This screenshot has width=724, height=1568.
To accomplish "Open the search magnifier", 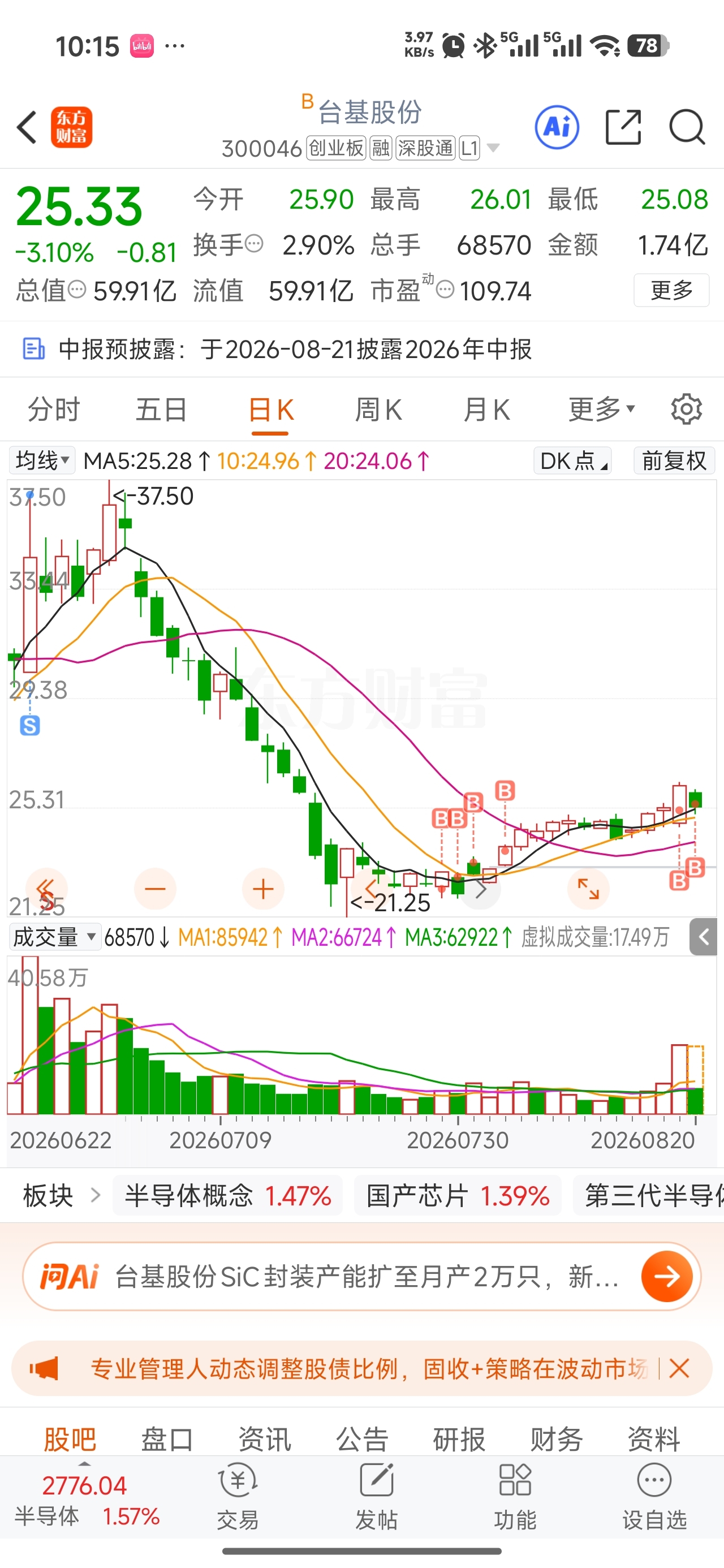I will [x=687, y=127].
